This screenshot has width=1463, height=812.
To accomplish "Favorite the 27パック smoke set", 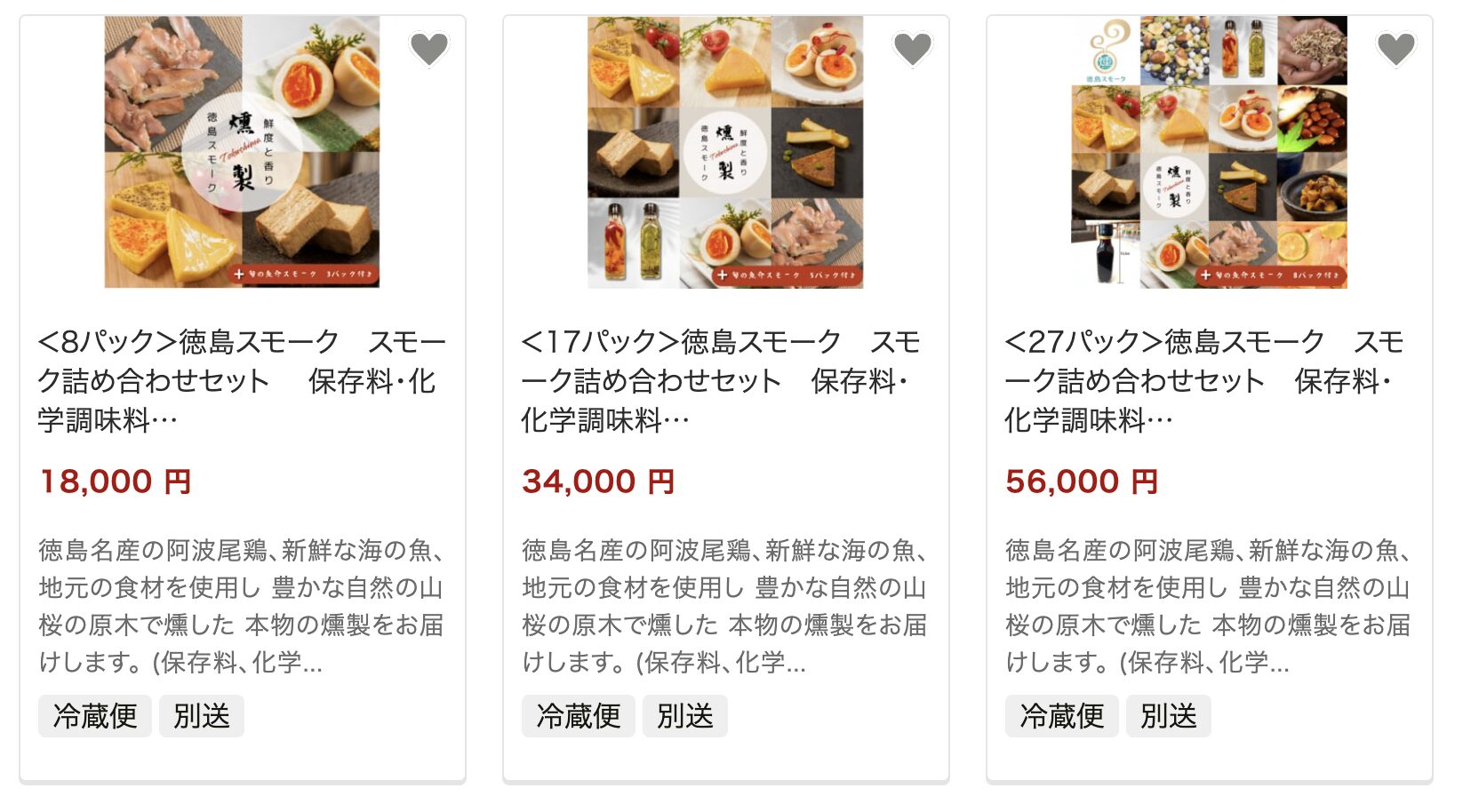I will click(1395, 48).
